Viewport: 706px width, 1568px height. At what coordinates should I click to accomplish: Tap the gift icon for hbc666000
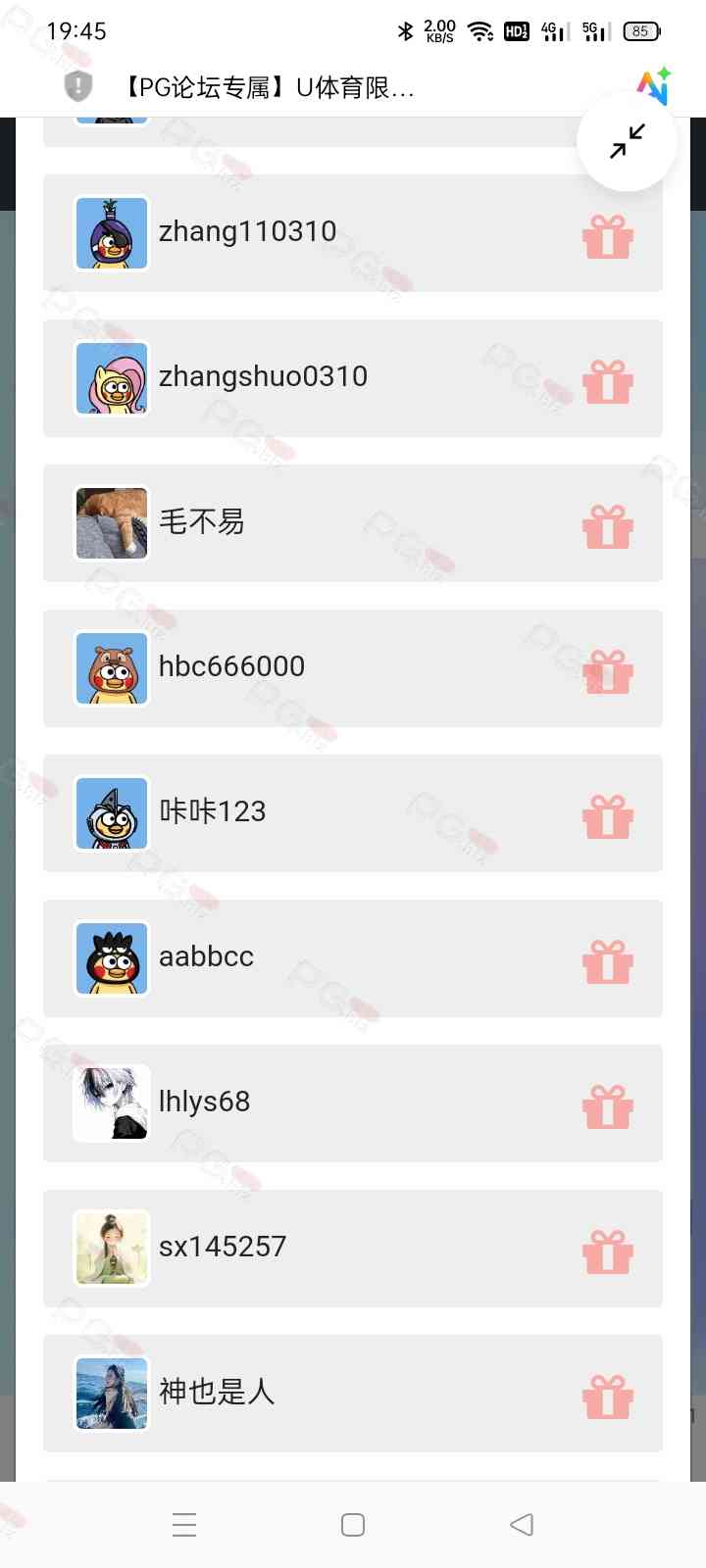tap(608, 671)
